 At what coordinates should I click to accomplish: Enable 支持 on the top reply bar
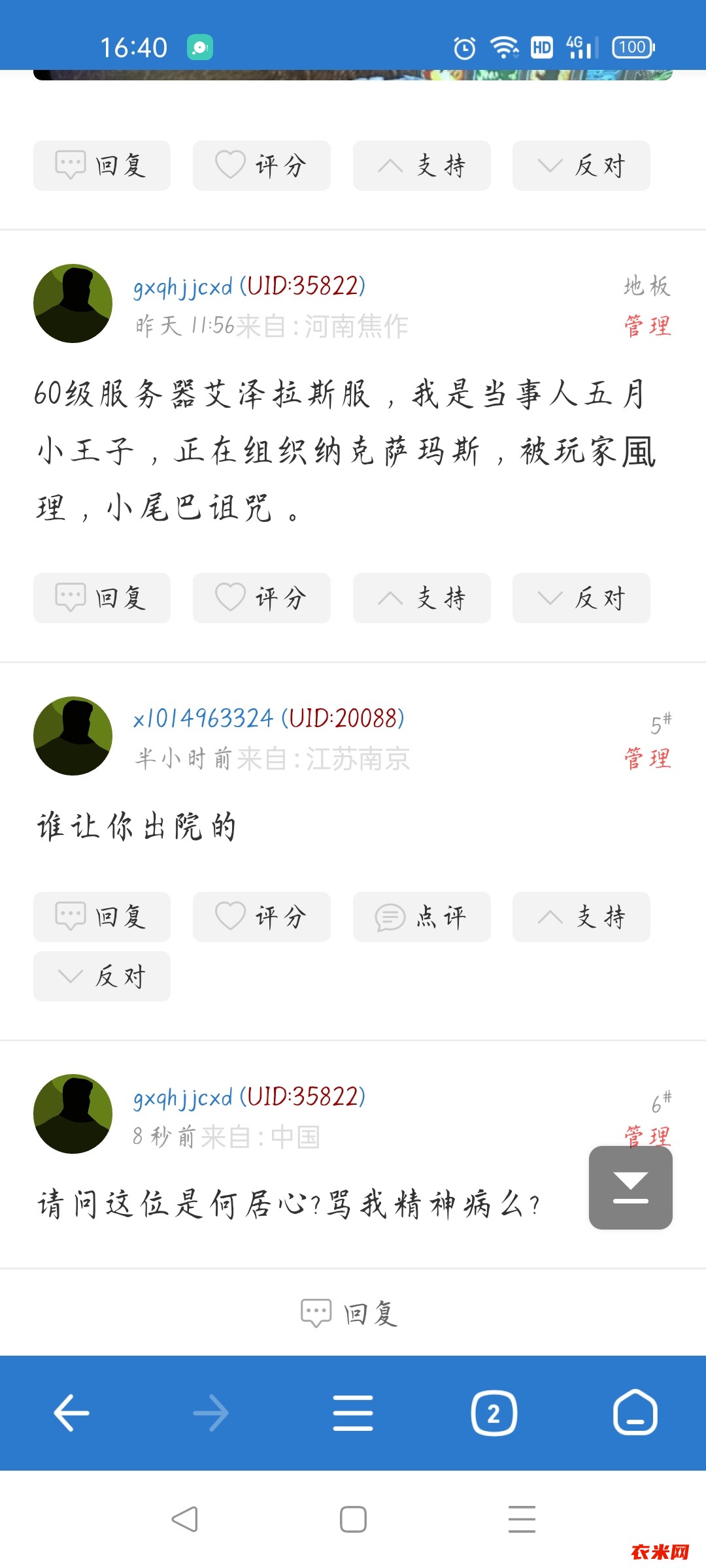coord(421,165)
